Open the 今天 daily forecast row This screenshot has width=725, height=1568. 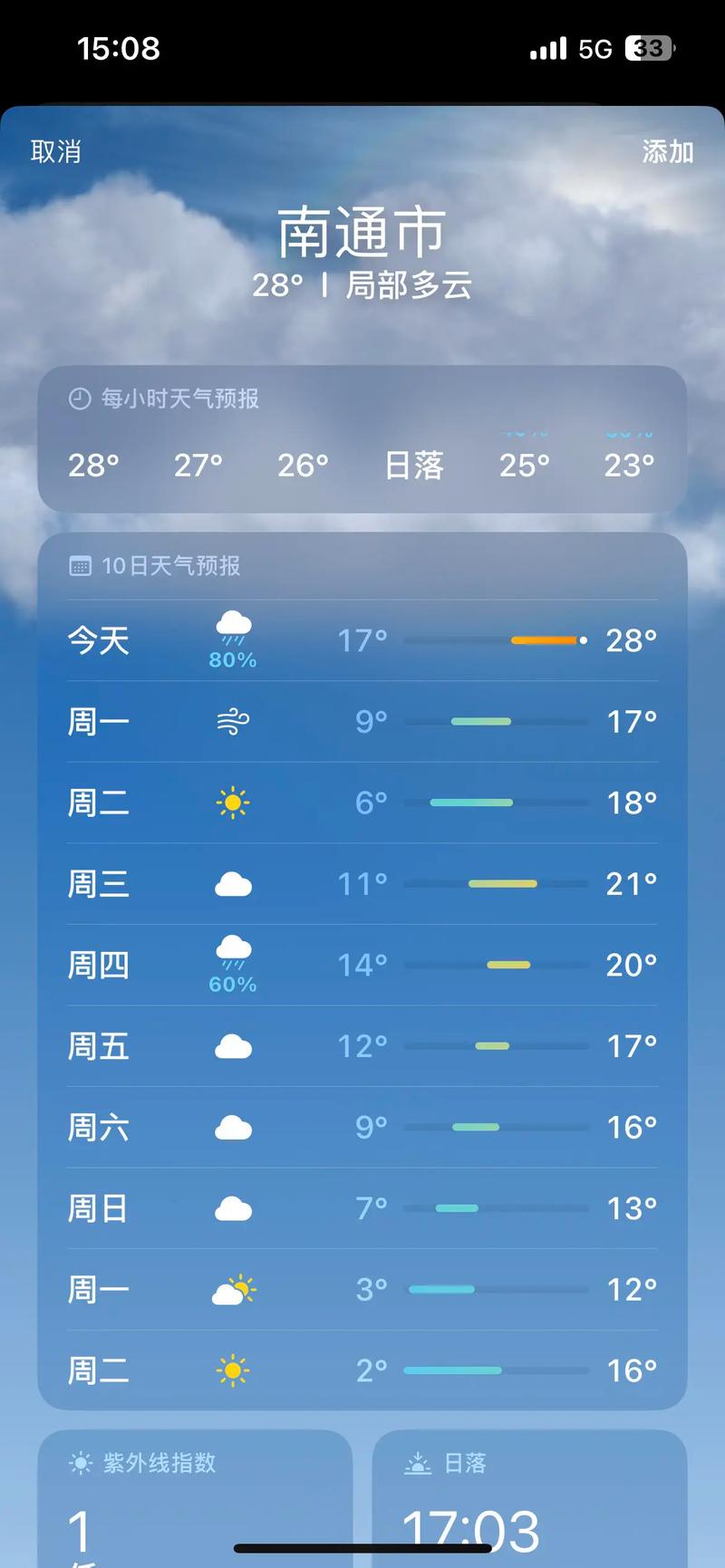click(x=362, y=640)
